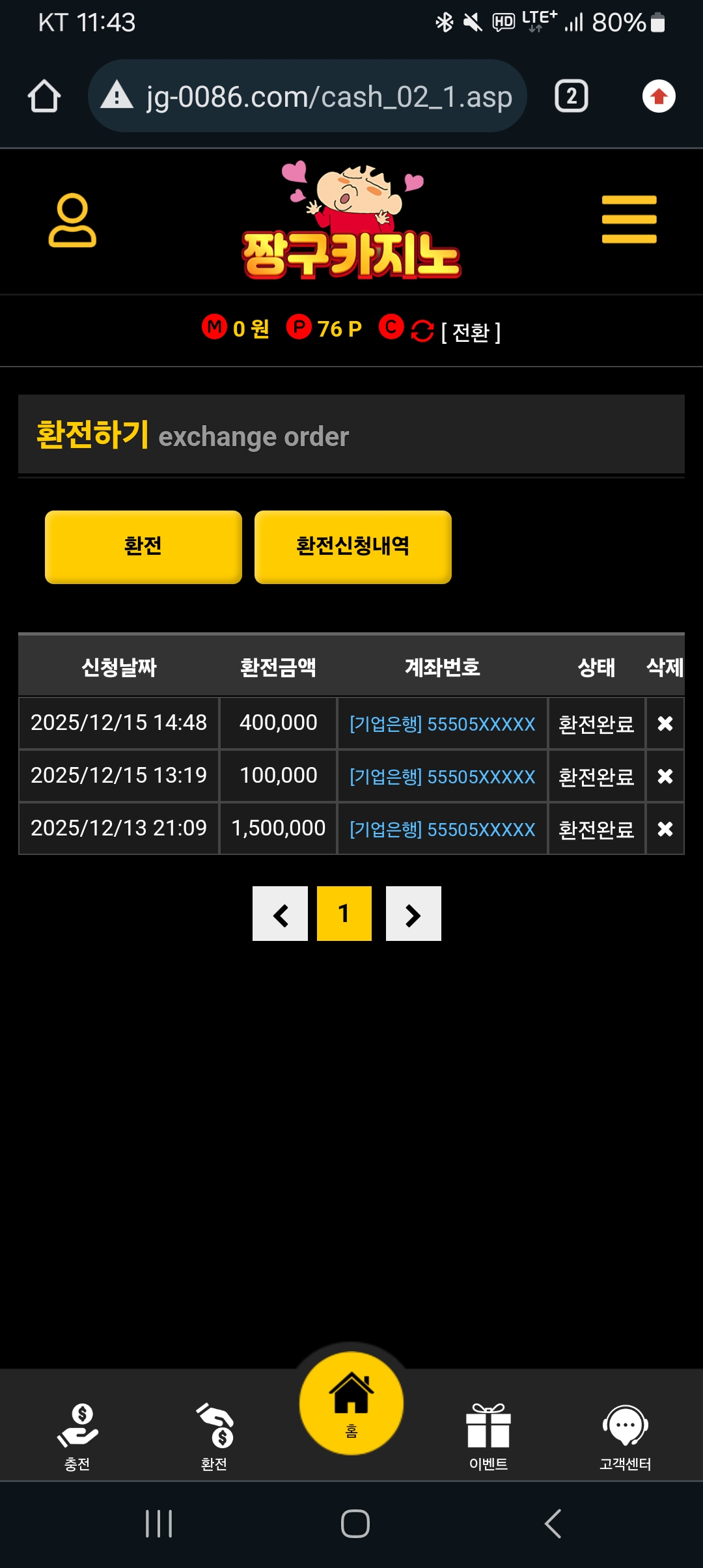Image resolution: width=703 pixels, height=1568 pixels.
Task: Select page 1
Action: [344, 914]
